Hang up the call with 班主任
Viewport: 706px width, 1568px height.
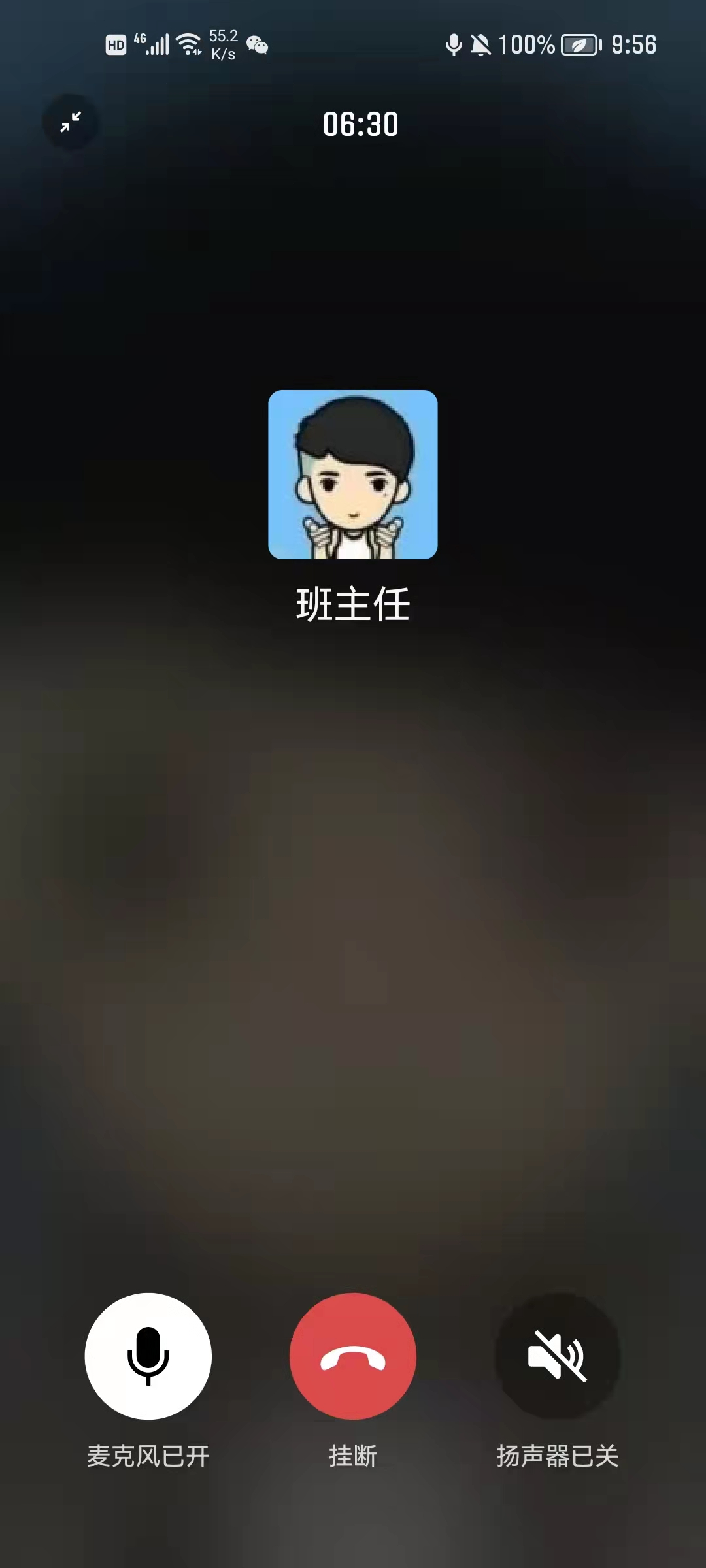click(x=353, y=1356)
